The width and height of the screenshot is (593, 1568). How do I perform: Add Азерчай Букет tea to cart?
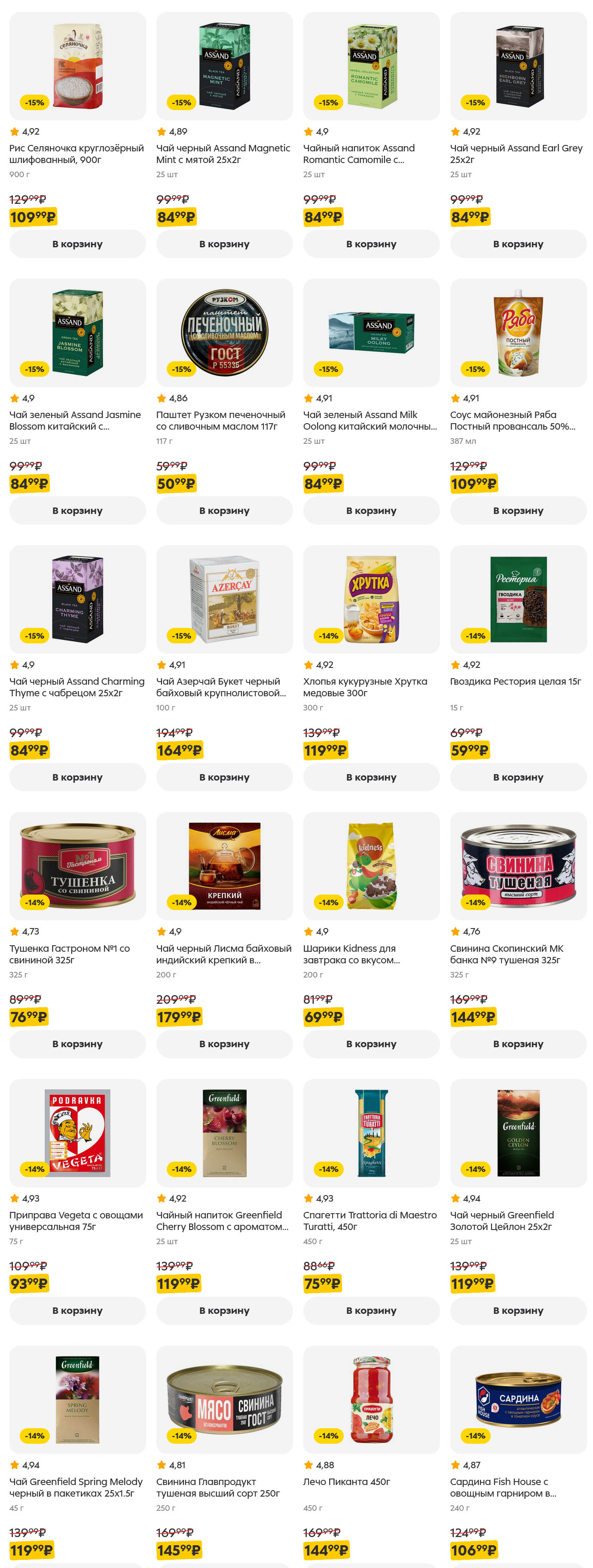(x=224, y=777)
